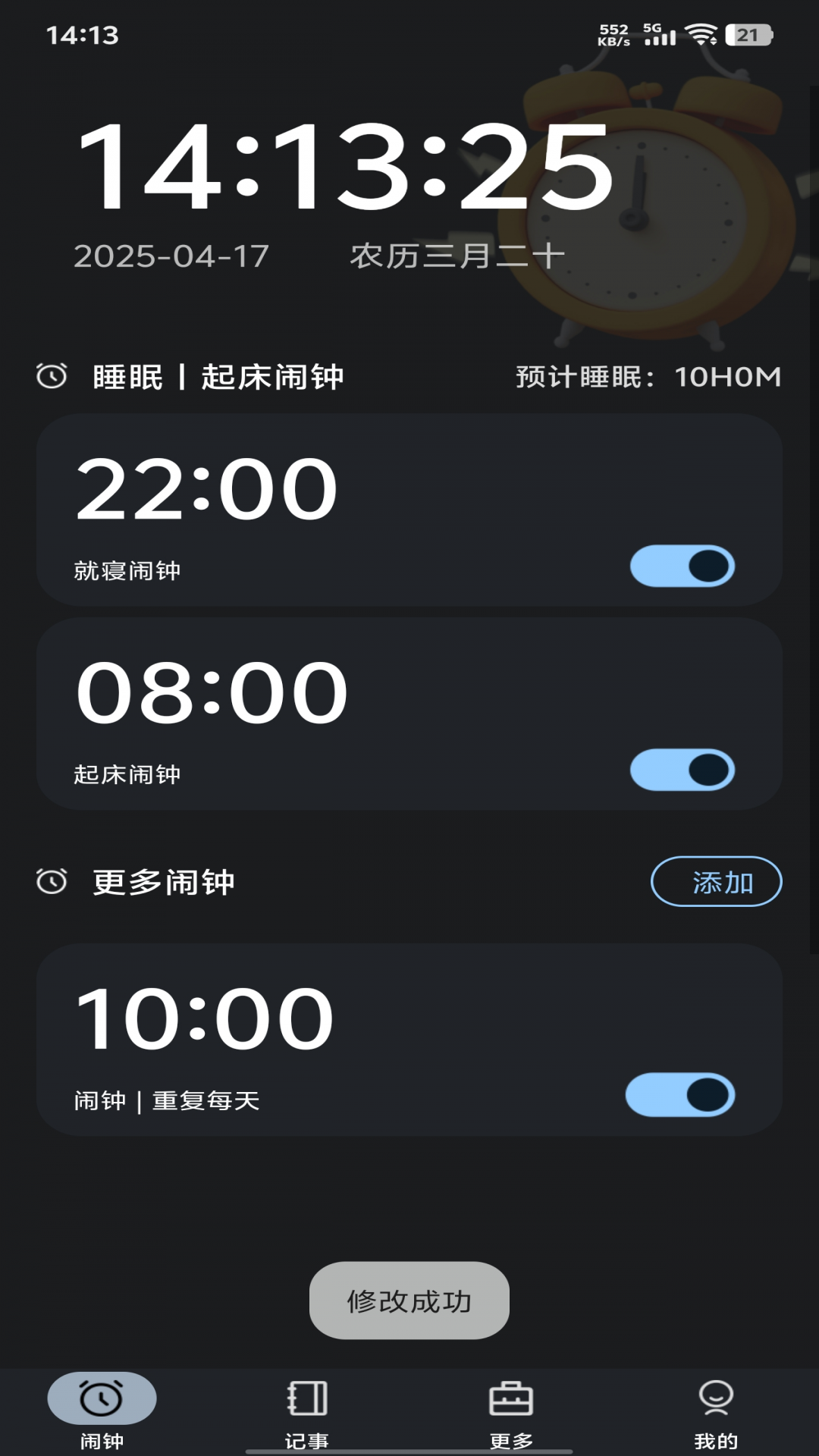This screenshot has height=1456, width=819.
Task: Tap the Wi-Fi icon in the status bar
Action: point(700,33)
